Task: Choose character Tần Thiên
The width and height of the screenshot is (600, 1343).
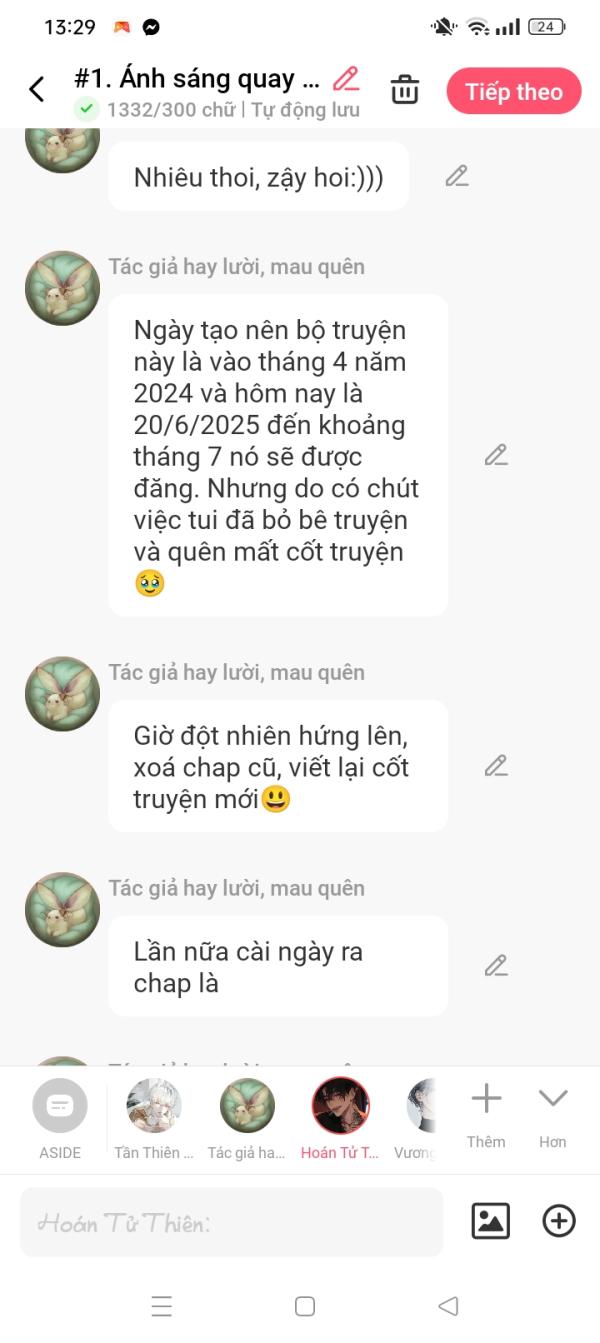Action: [154, 1116]
